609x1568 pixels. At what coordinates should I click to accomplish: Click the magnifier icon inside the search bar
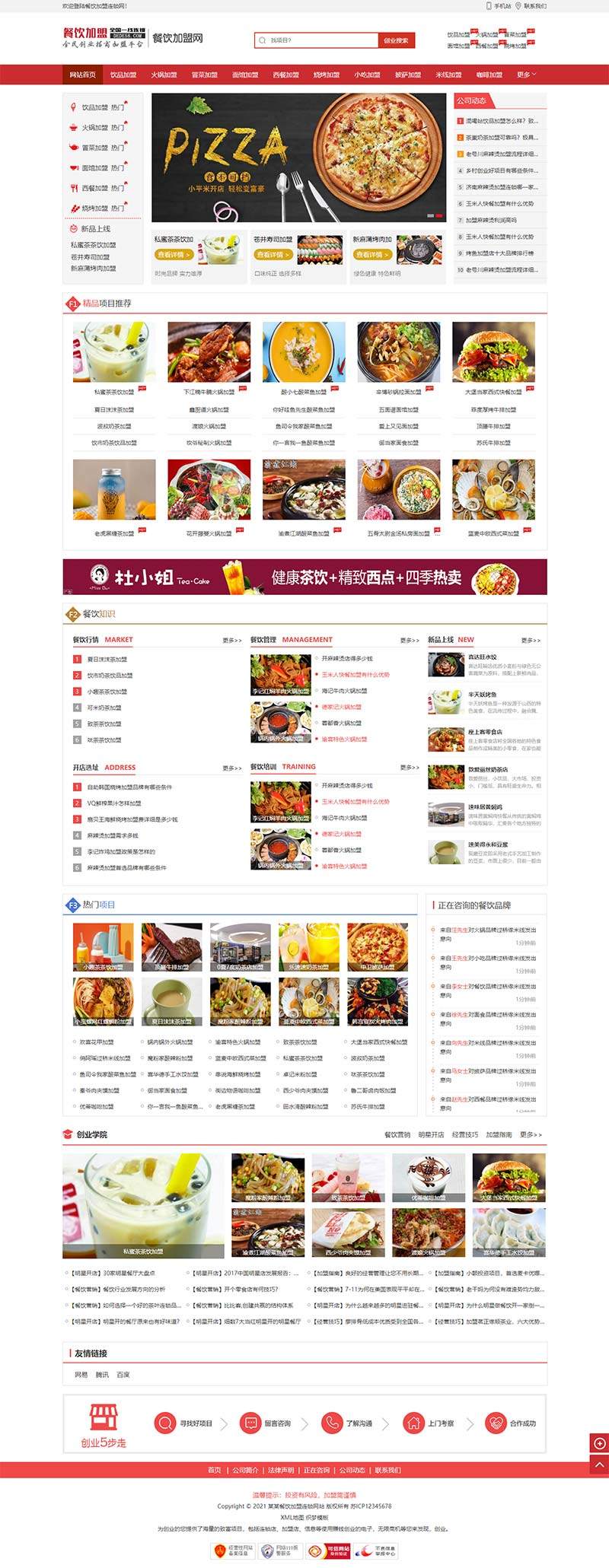262,40
